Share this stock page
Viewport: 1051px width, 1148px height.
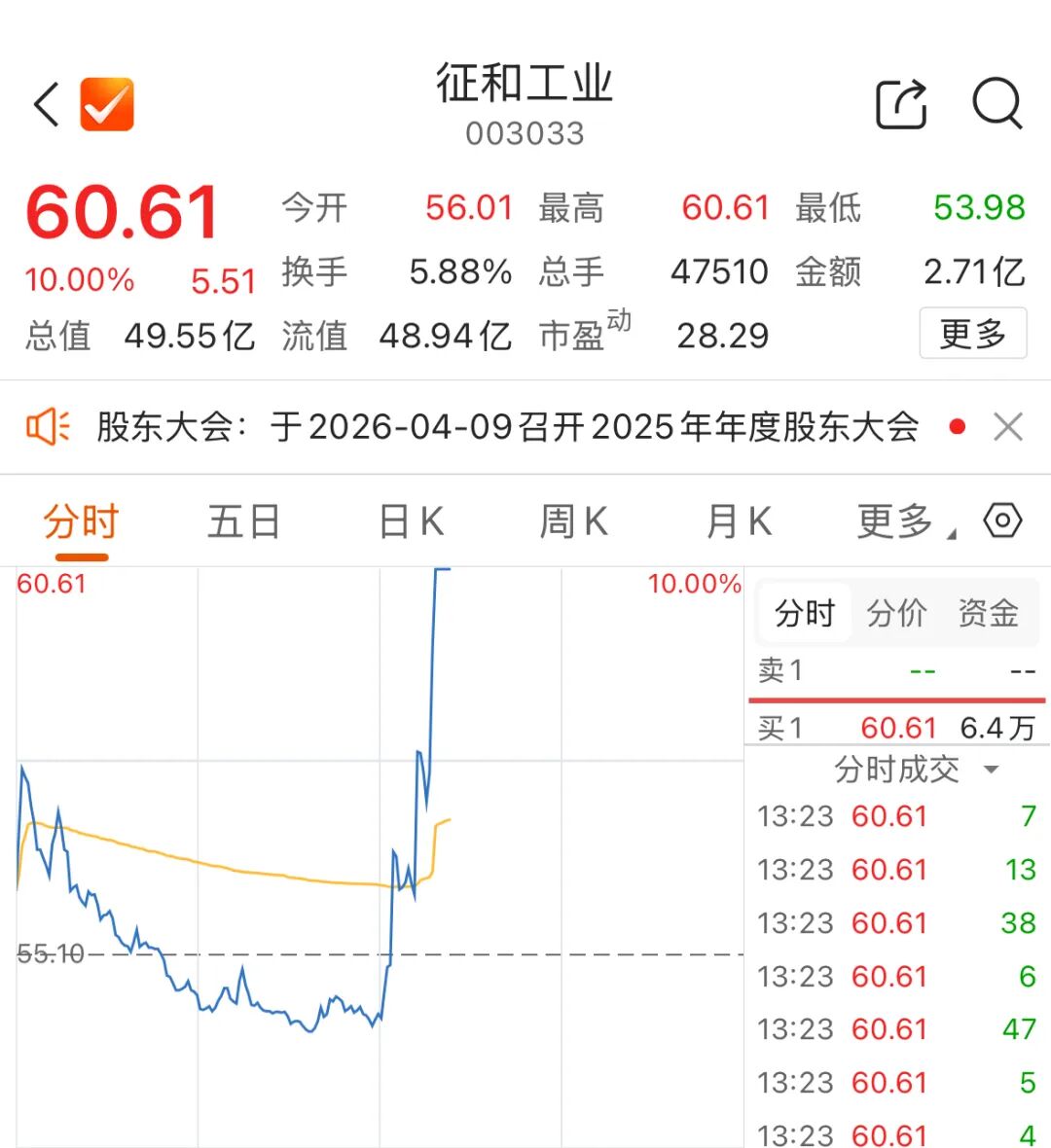(x=901, y=104)
